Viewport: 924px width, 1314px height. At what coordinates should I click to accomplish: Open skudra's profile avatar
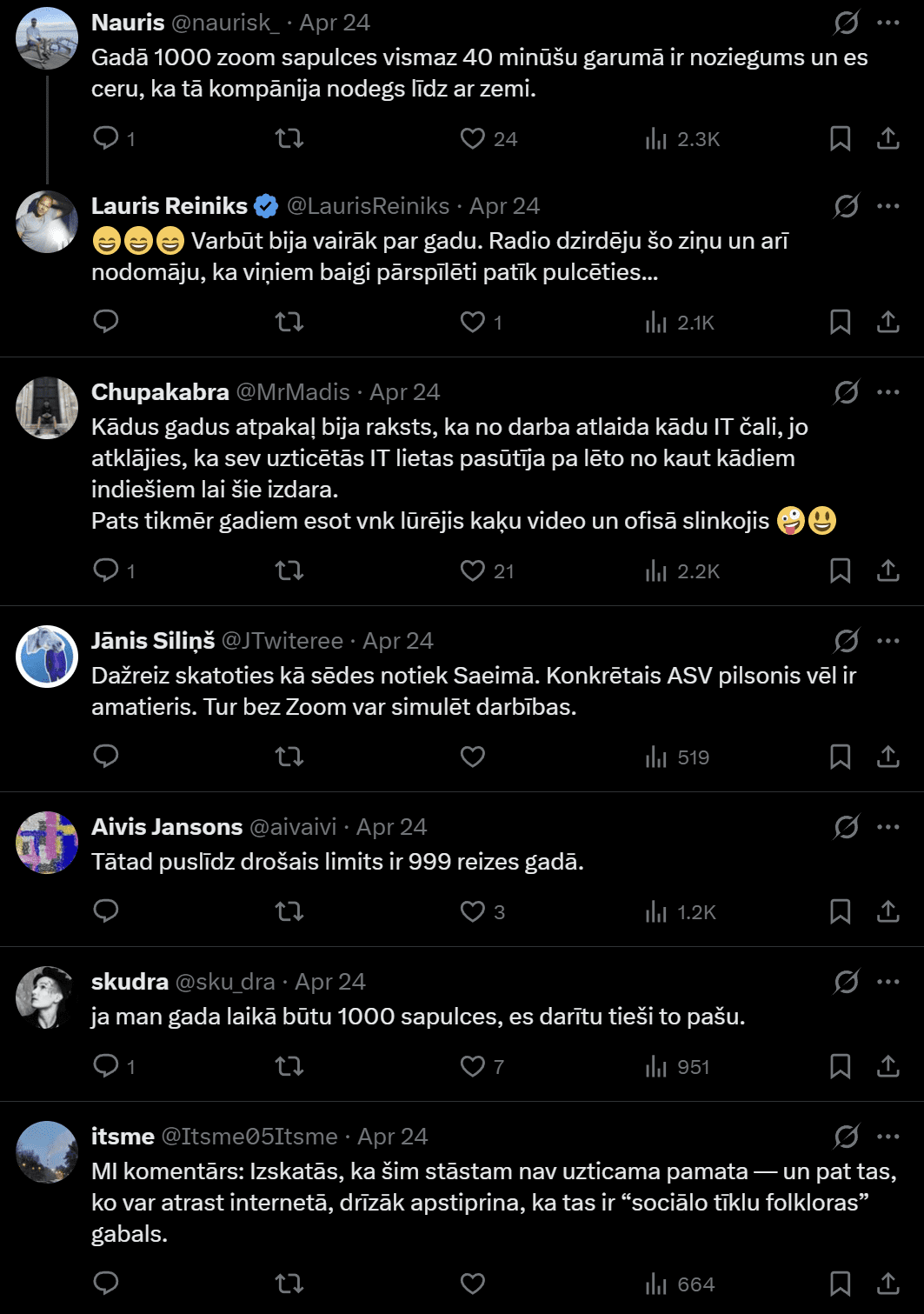click(47, 997)
